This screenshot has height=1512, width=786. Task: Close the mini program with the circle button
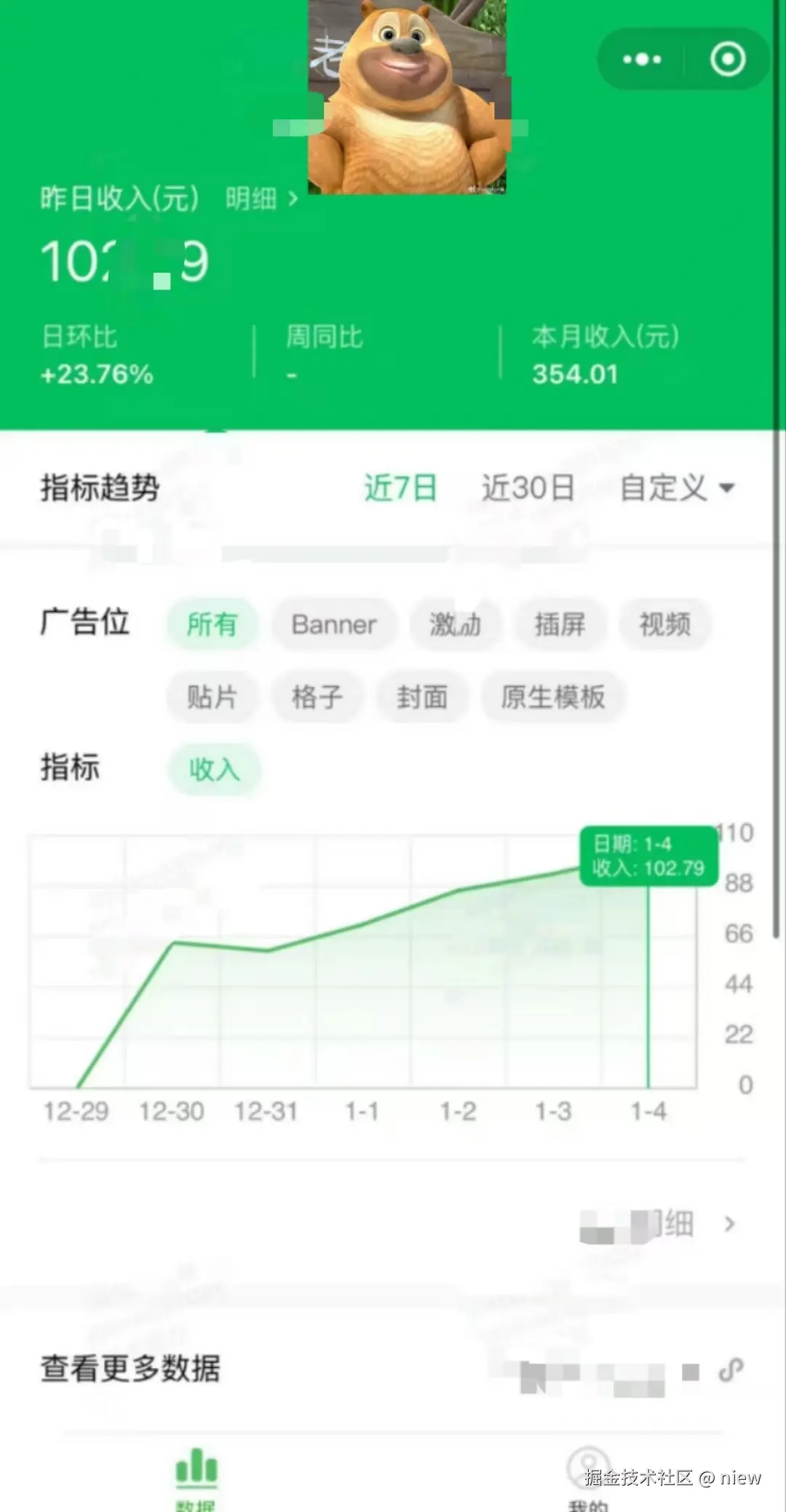728,59
